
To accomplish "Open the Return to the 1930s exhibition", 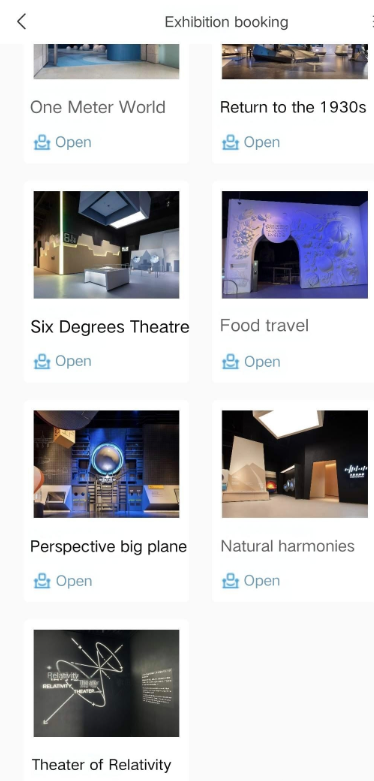I will coord(293,104).
